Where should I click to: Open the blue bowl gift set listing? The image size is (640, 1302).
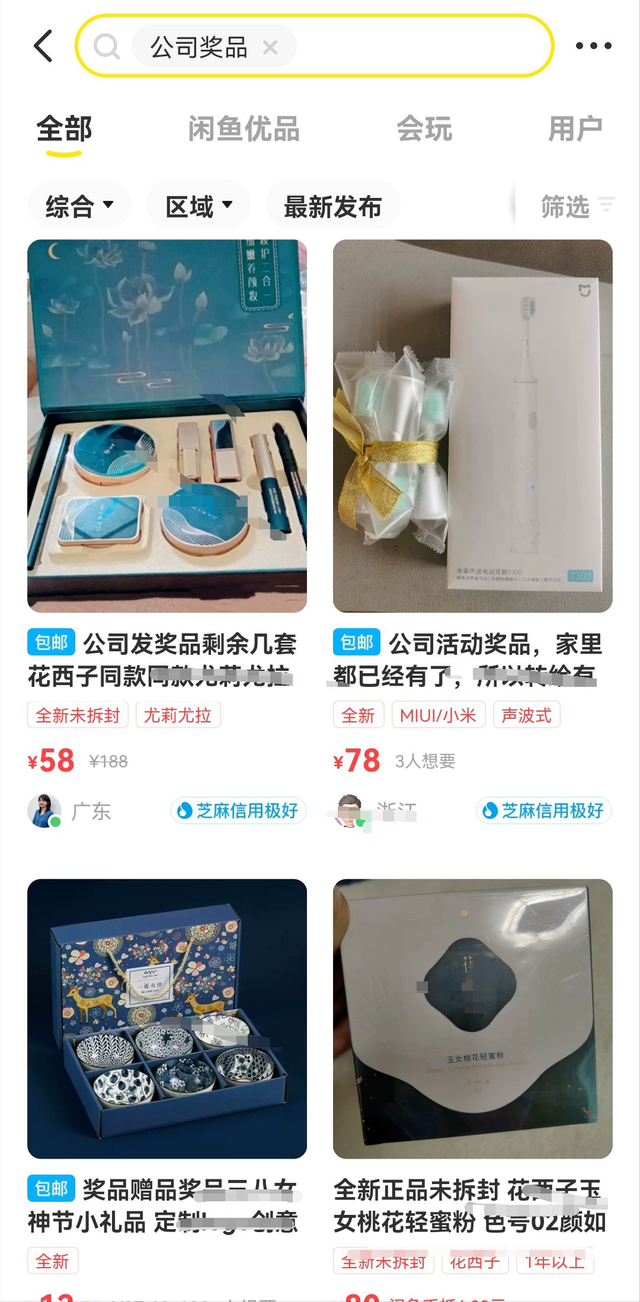(x=167, y=1018)
